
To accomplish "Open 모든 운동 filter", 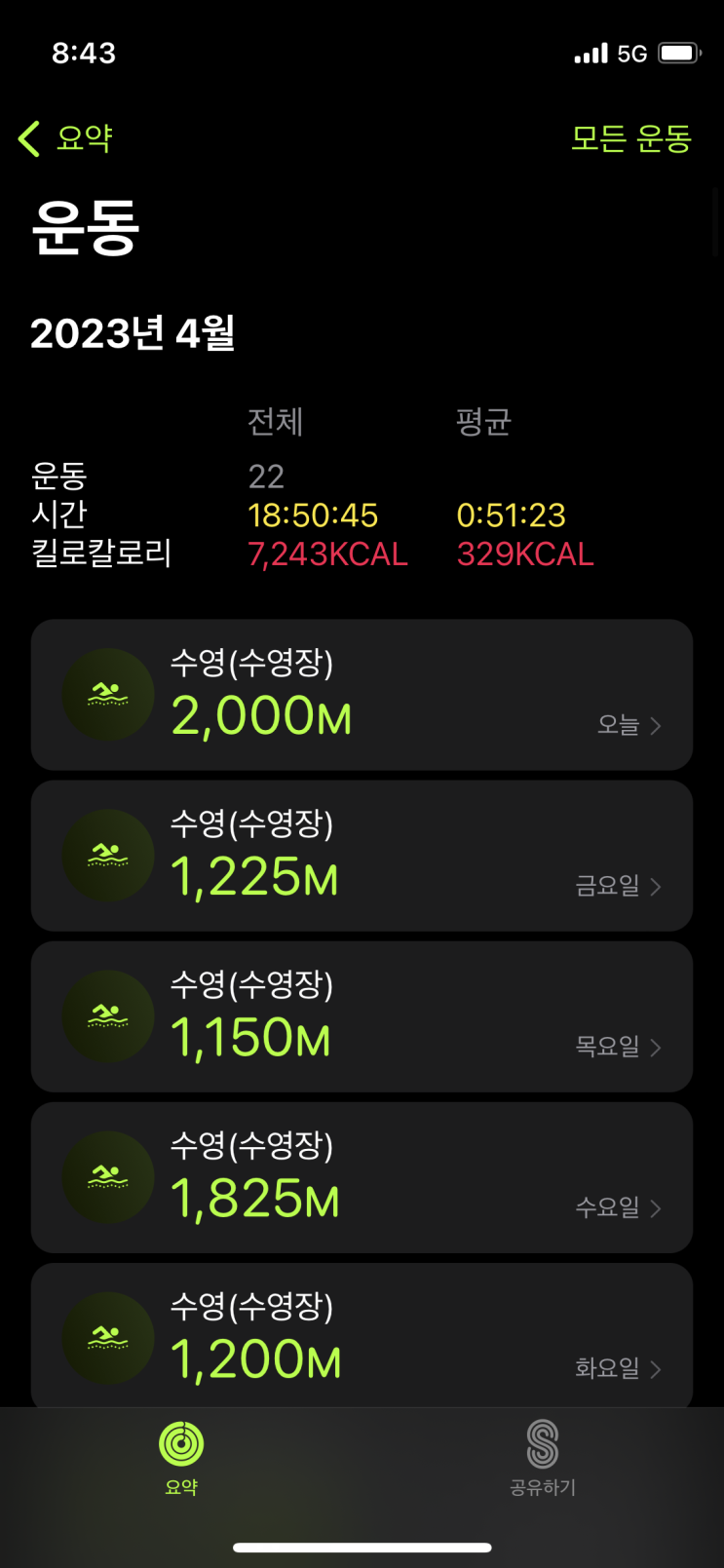I will click(x=630, y=138).
